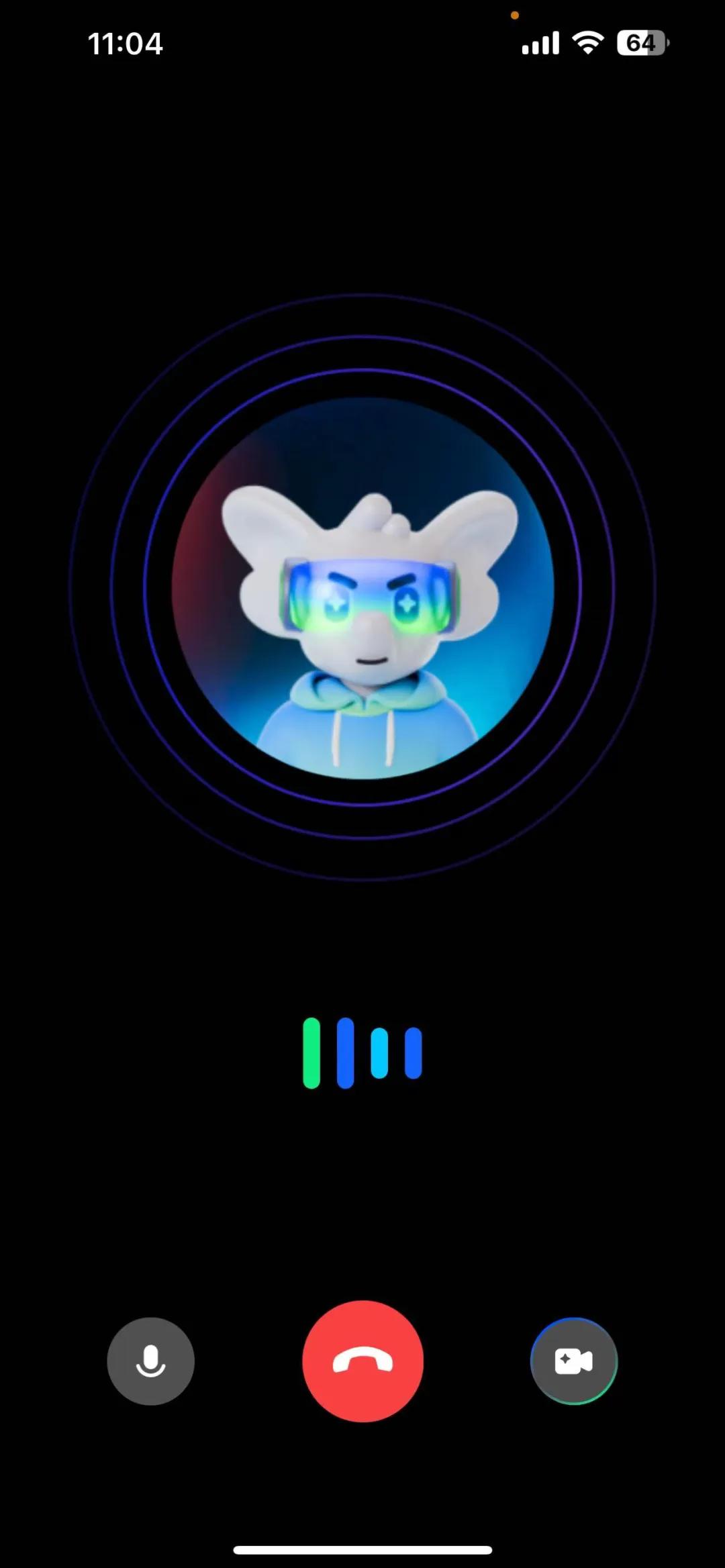Image resolution: width=725 pixels, height=1568 pixels.
Task: Mute the microphone
Action: click(x=150, y=1361)
